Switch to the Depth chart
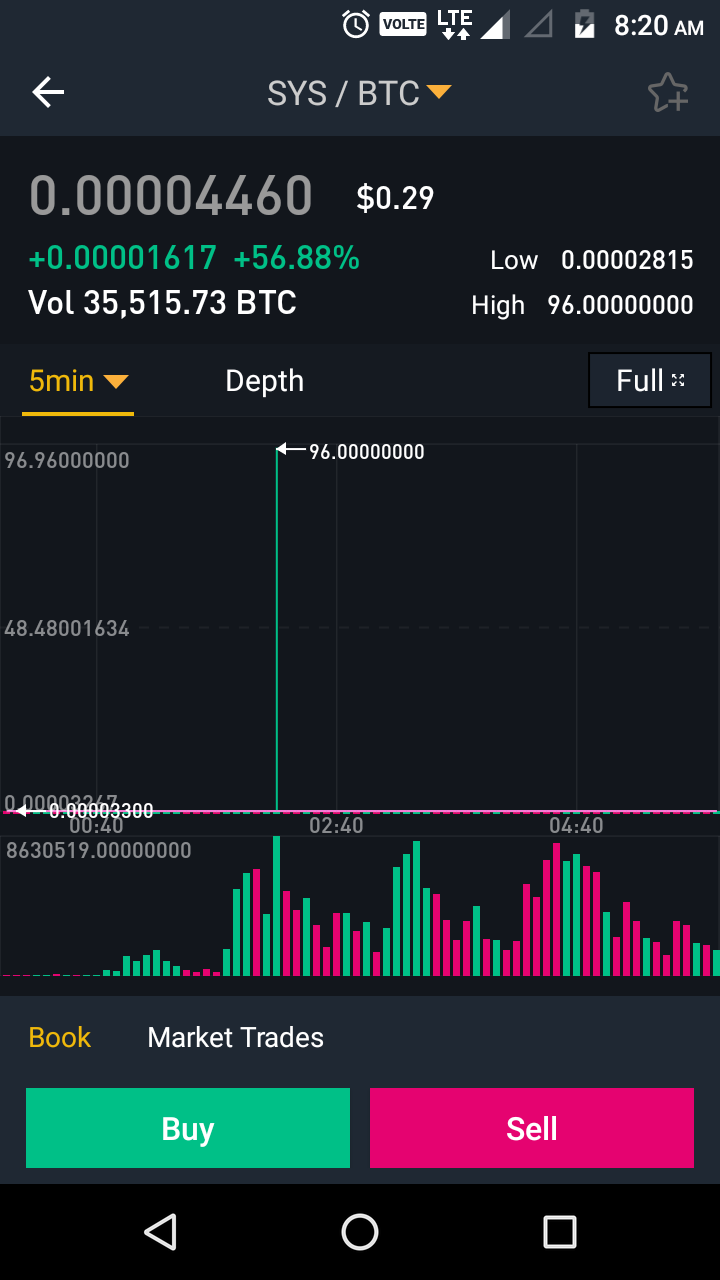The height and width of the screenshot is (1280, 720). (x=264, y=381)
